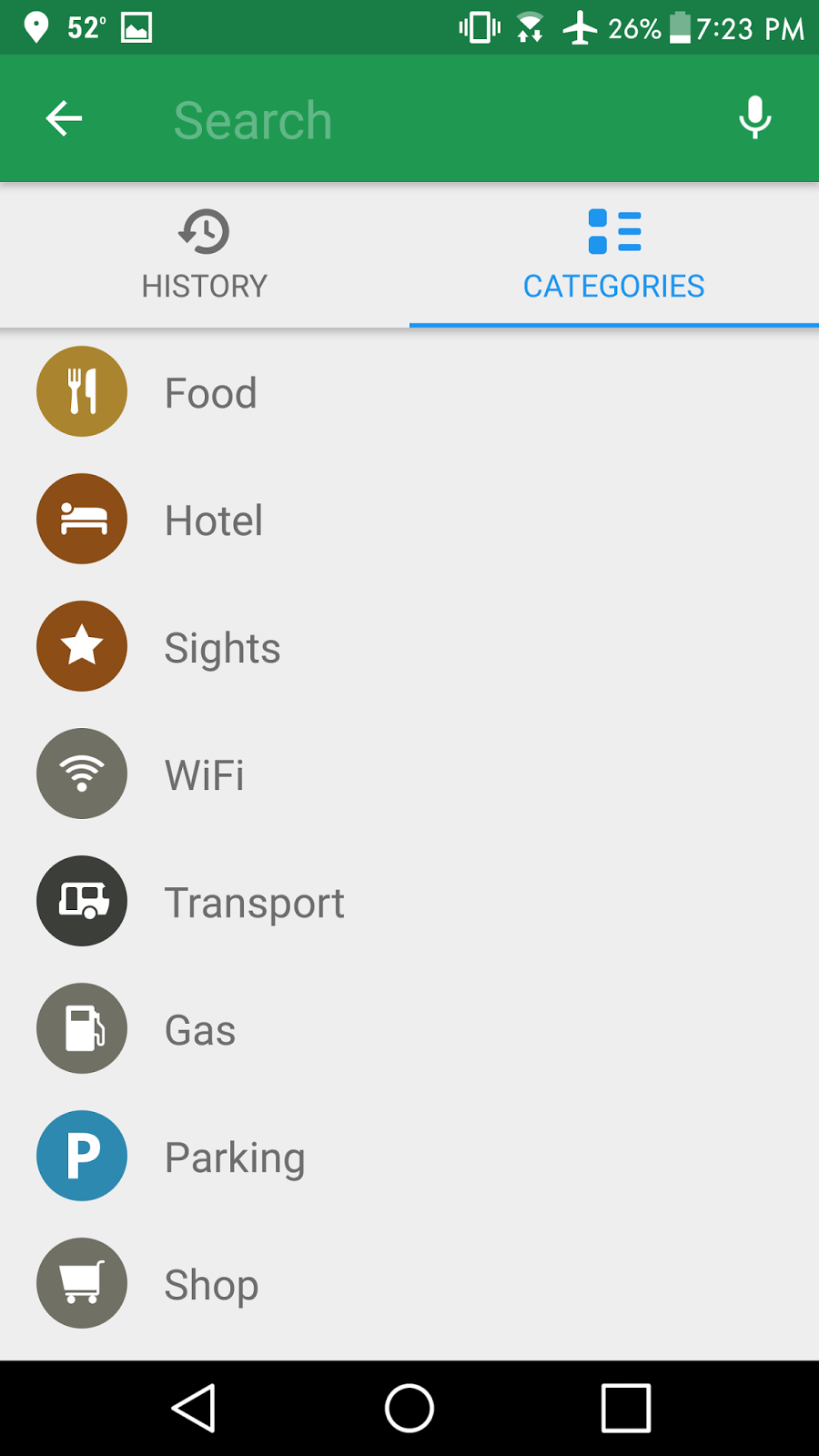The height and width of the screenshot is (1456, 819).
Task: Tap the system home button
Action: click(x=409, y=1408)
